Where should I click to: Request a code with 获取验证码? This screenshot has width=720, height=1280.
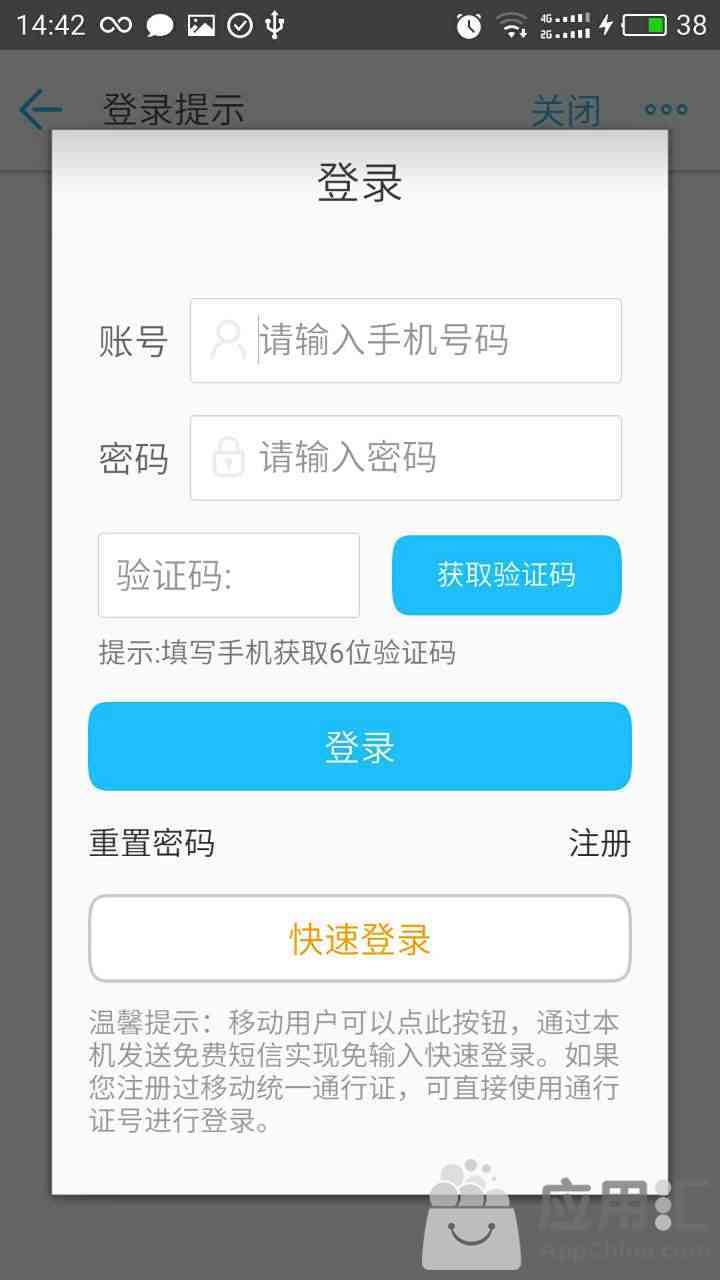[x=507, y=575]
